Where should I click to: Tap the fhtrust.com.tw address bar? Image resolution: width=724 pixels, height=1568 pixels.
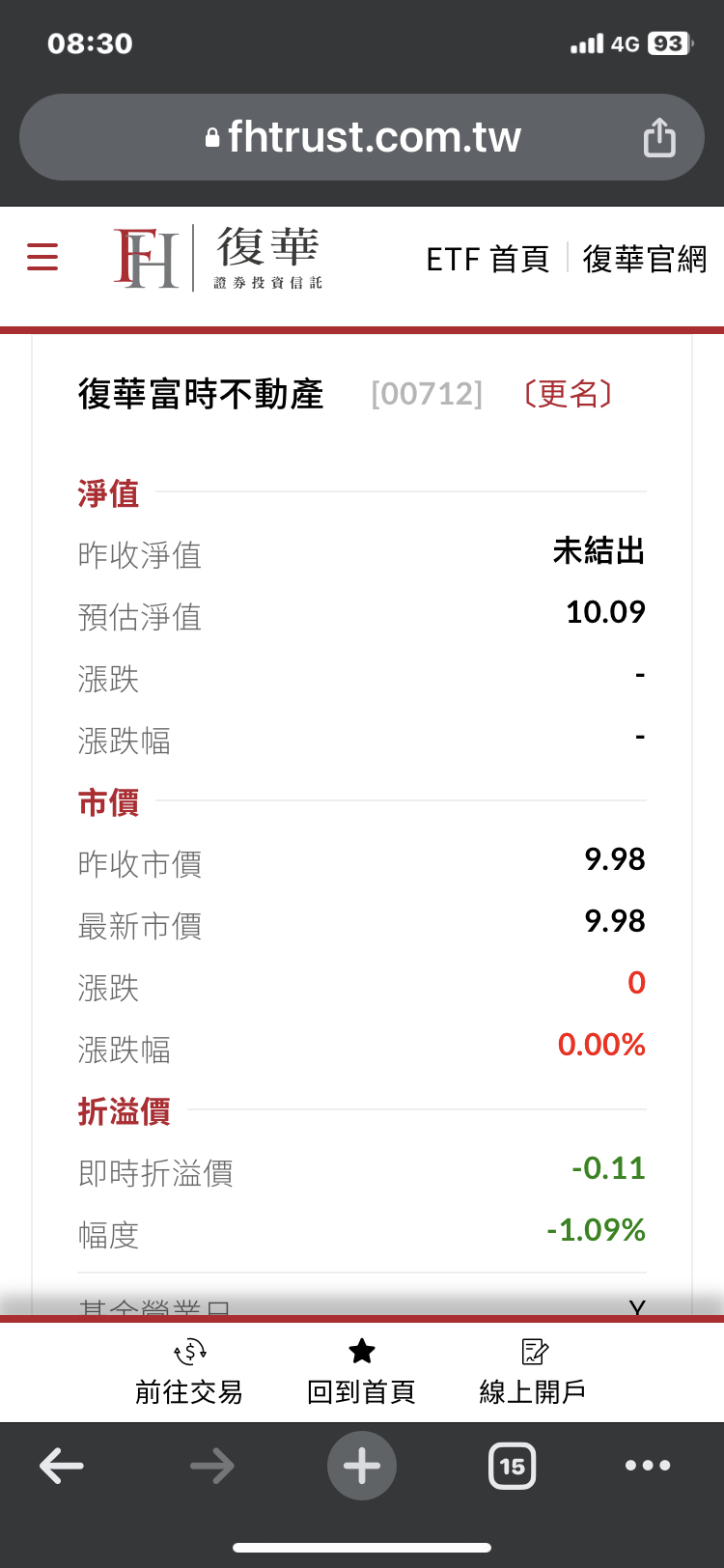point(362,137)
